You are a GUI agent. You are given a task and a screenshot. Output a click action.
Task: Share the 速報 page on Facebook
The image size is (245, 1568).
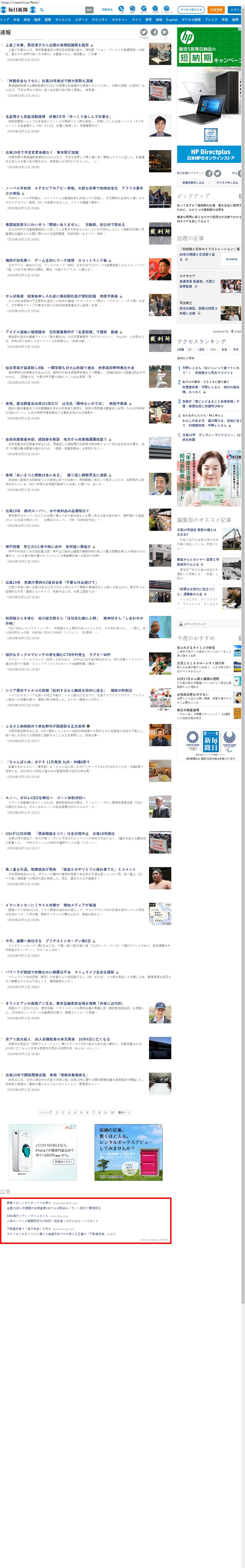point(154,32)
